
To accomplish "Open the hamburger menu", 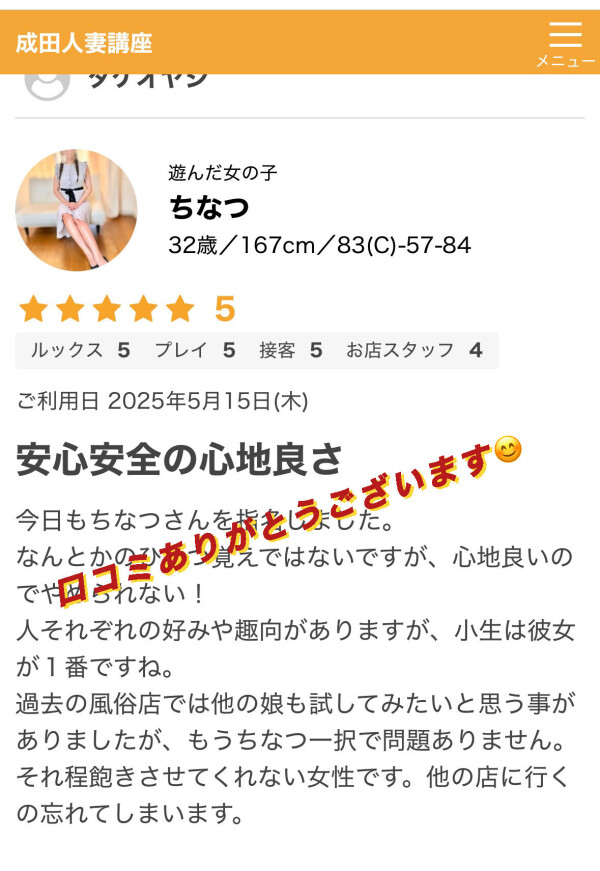I will (x=565, y=43).
